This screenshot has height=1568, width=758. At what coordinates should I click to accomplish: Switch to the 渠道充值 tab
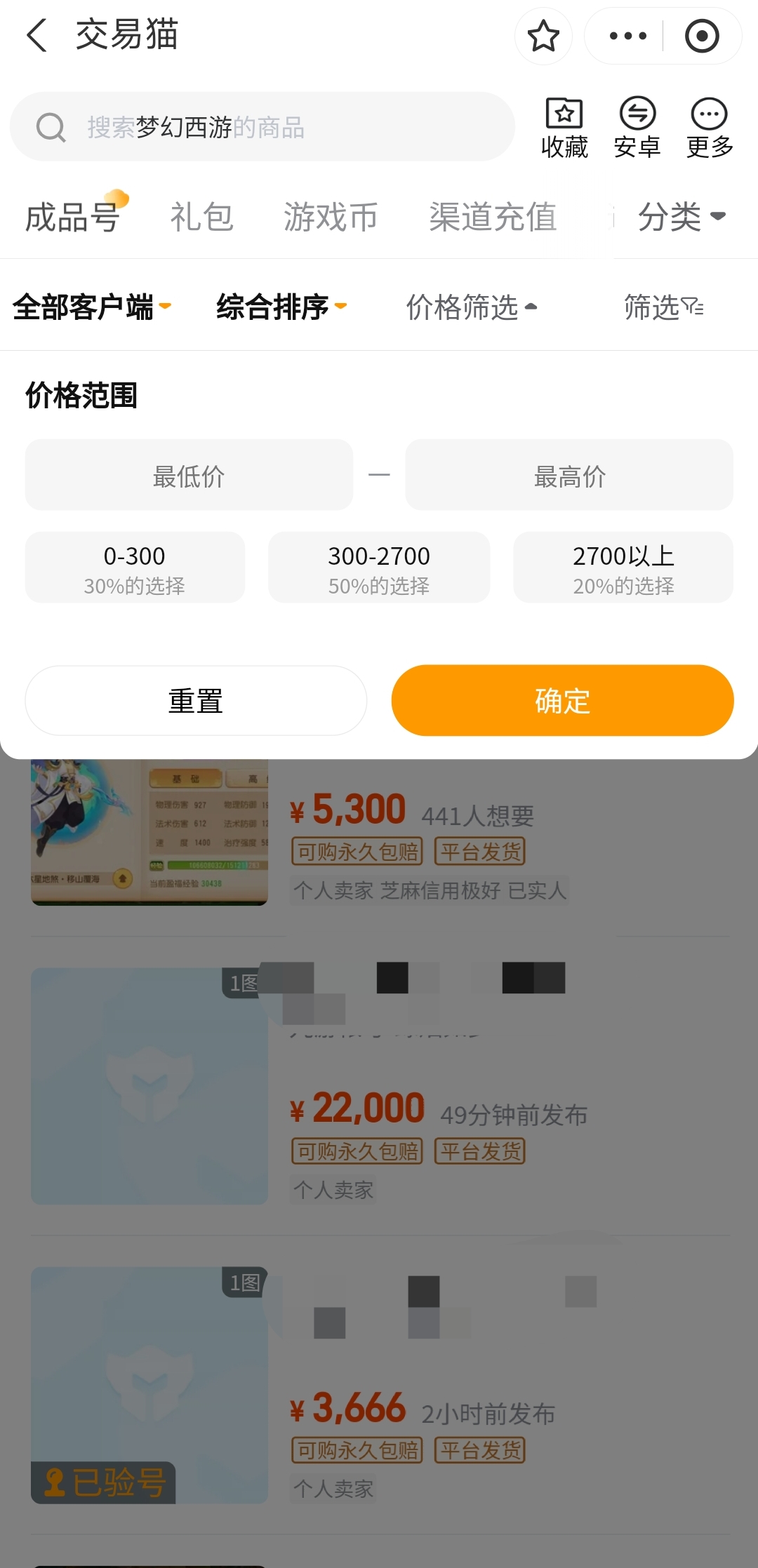tap(493, 217)
